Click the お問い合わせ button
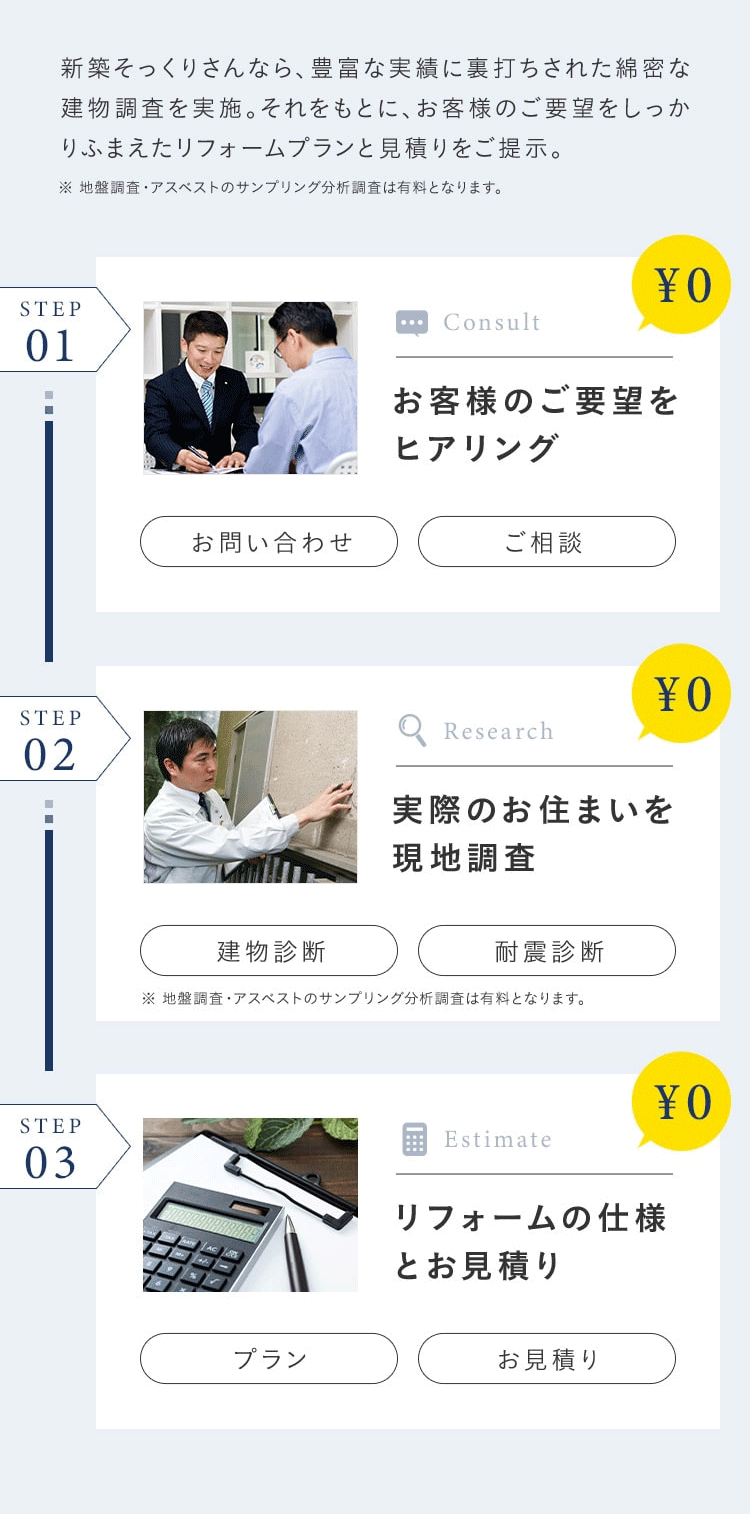Viewport: 750px width, 1514px height. [269, 541]
